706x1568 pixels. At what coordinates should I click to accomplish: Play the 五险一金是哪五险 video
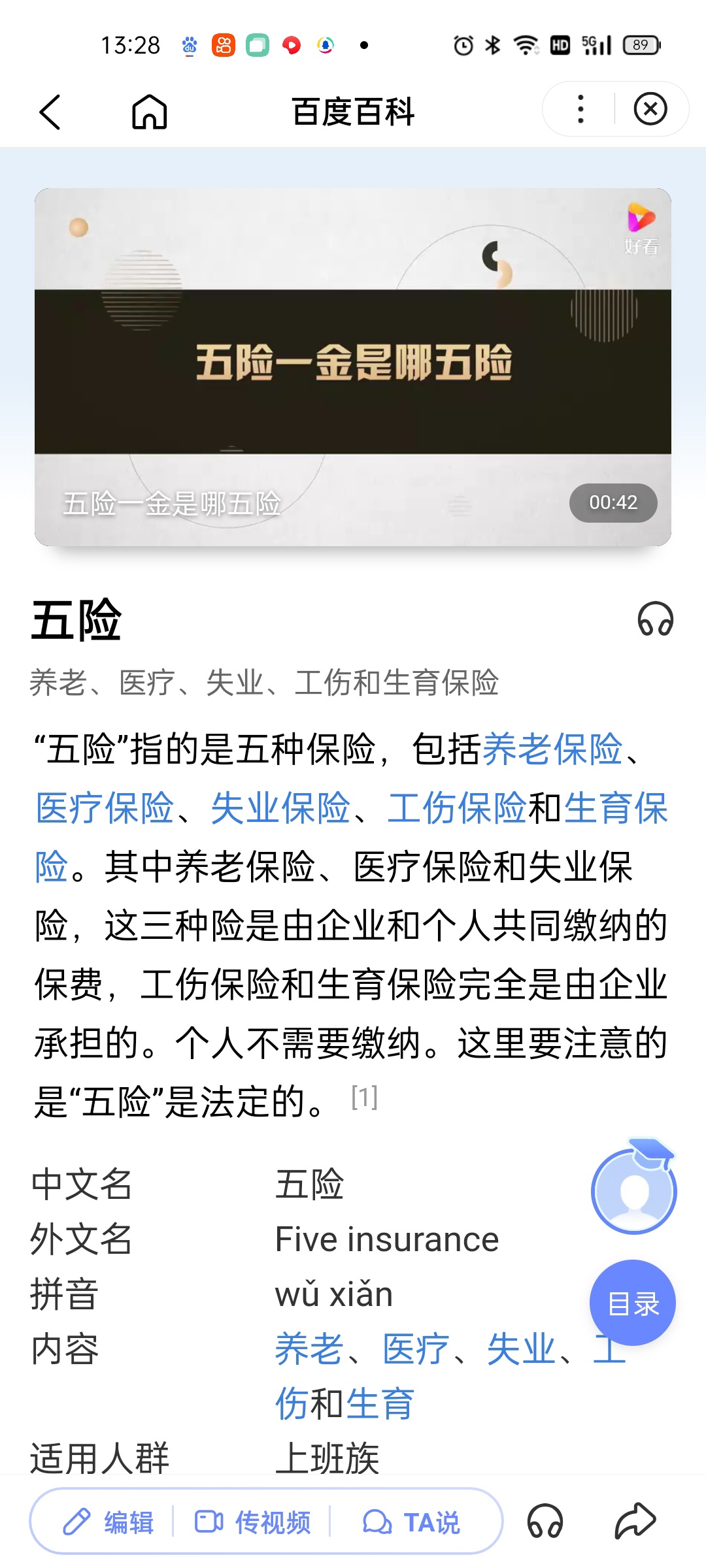[353, 367]
